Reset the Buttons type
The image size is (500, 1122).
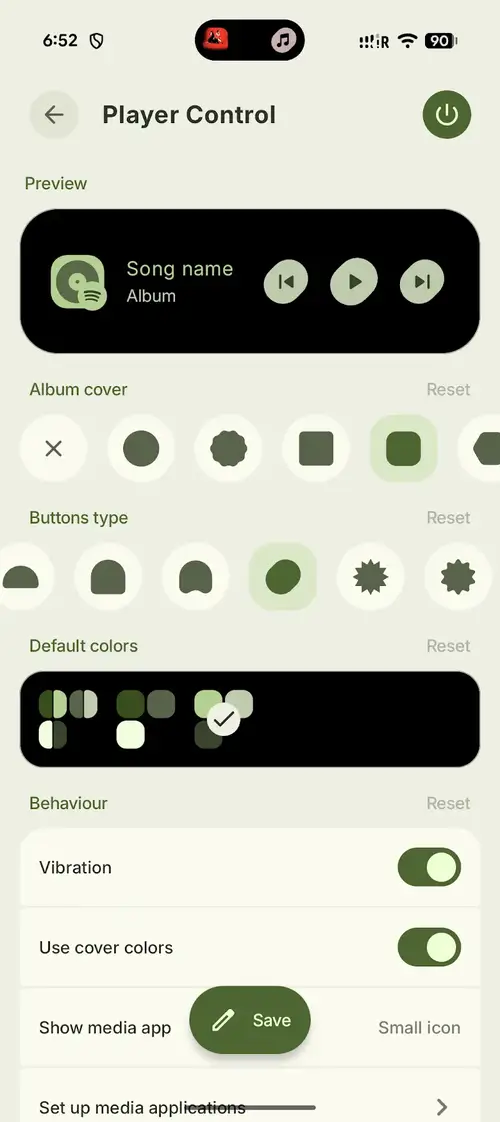coord(448,517)
